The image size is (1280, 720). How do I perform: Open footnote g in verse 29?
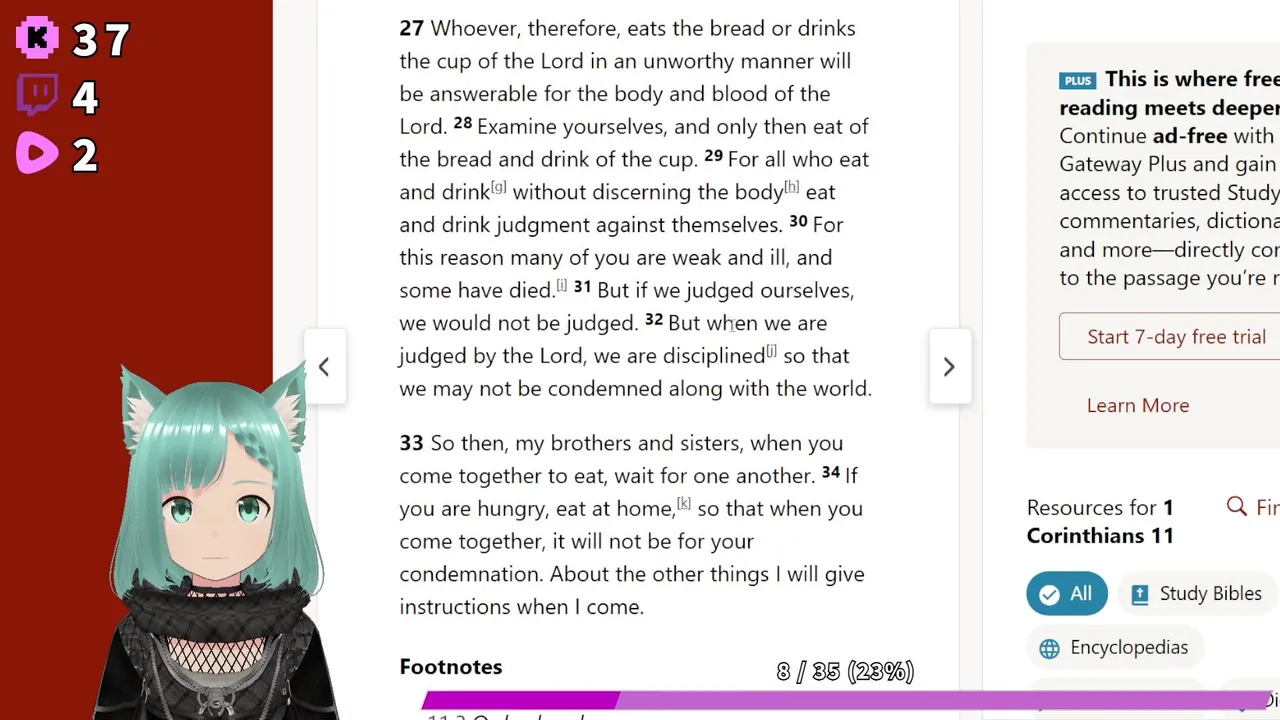coord(498,187)
